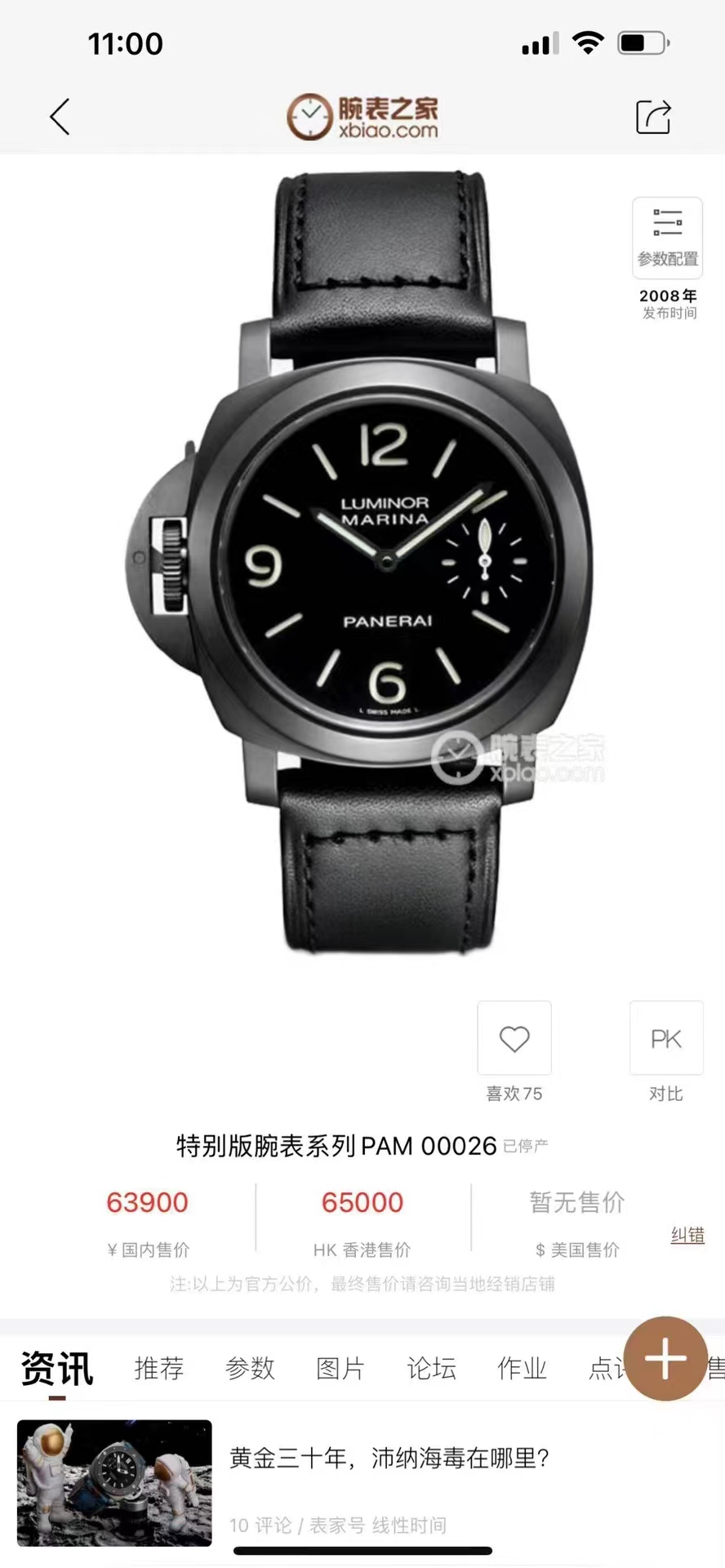
Task: Like this watch with the heart
Action: click(x=514, y=1039)
